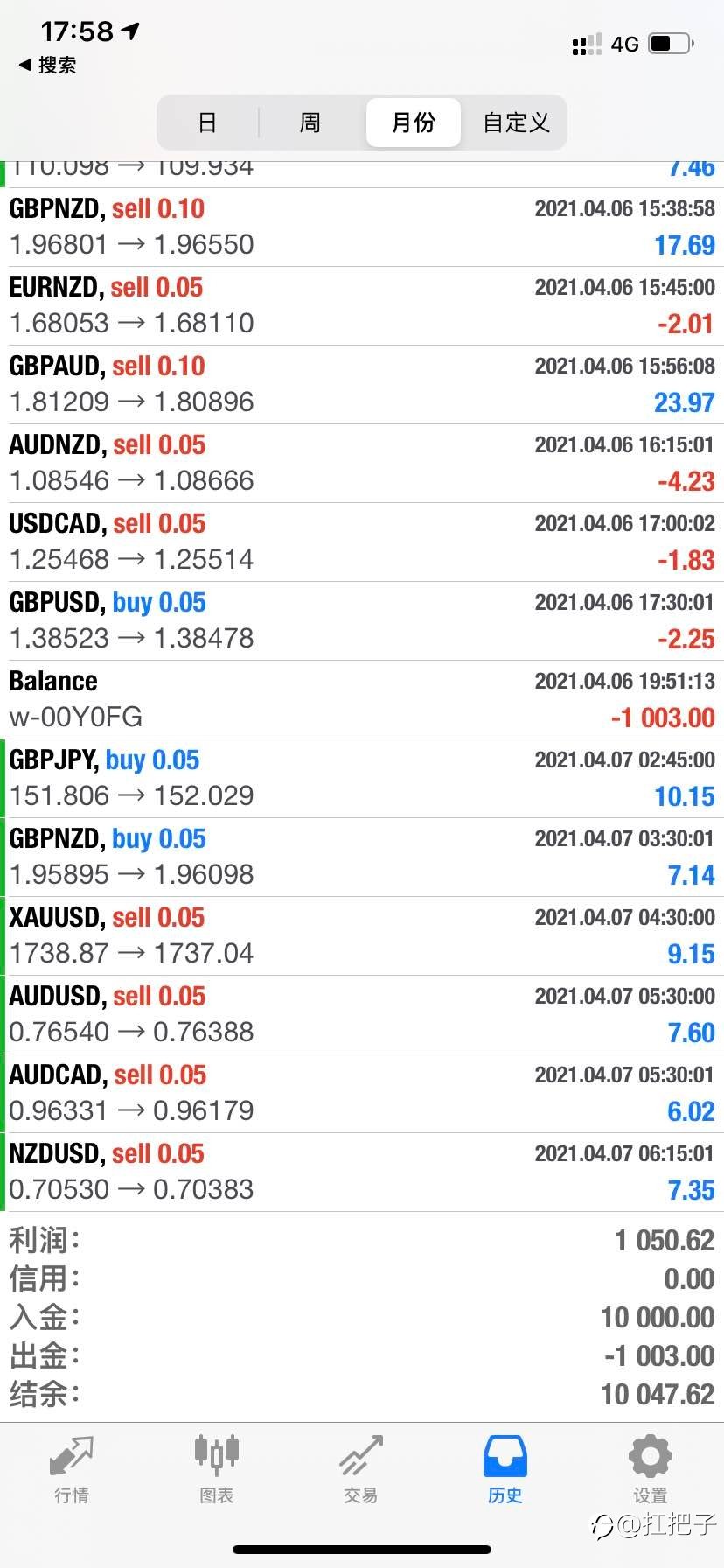724x1568 pixels.
Task: Open the XAUUSD sell 0.05 trade row
Action: 362,936
